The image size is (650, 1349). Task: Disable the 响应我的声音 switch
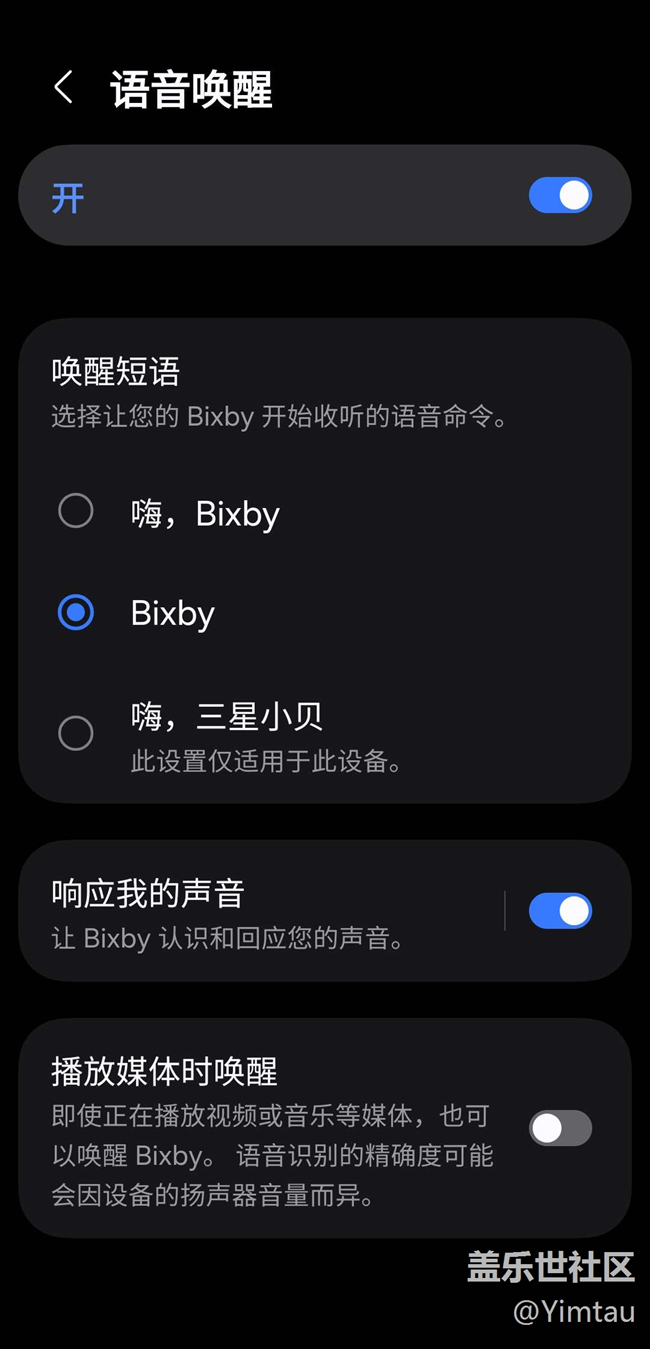coord(560,911)
